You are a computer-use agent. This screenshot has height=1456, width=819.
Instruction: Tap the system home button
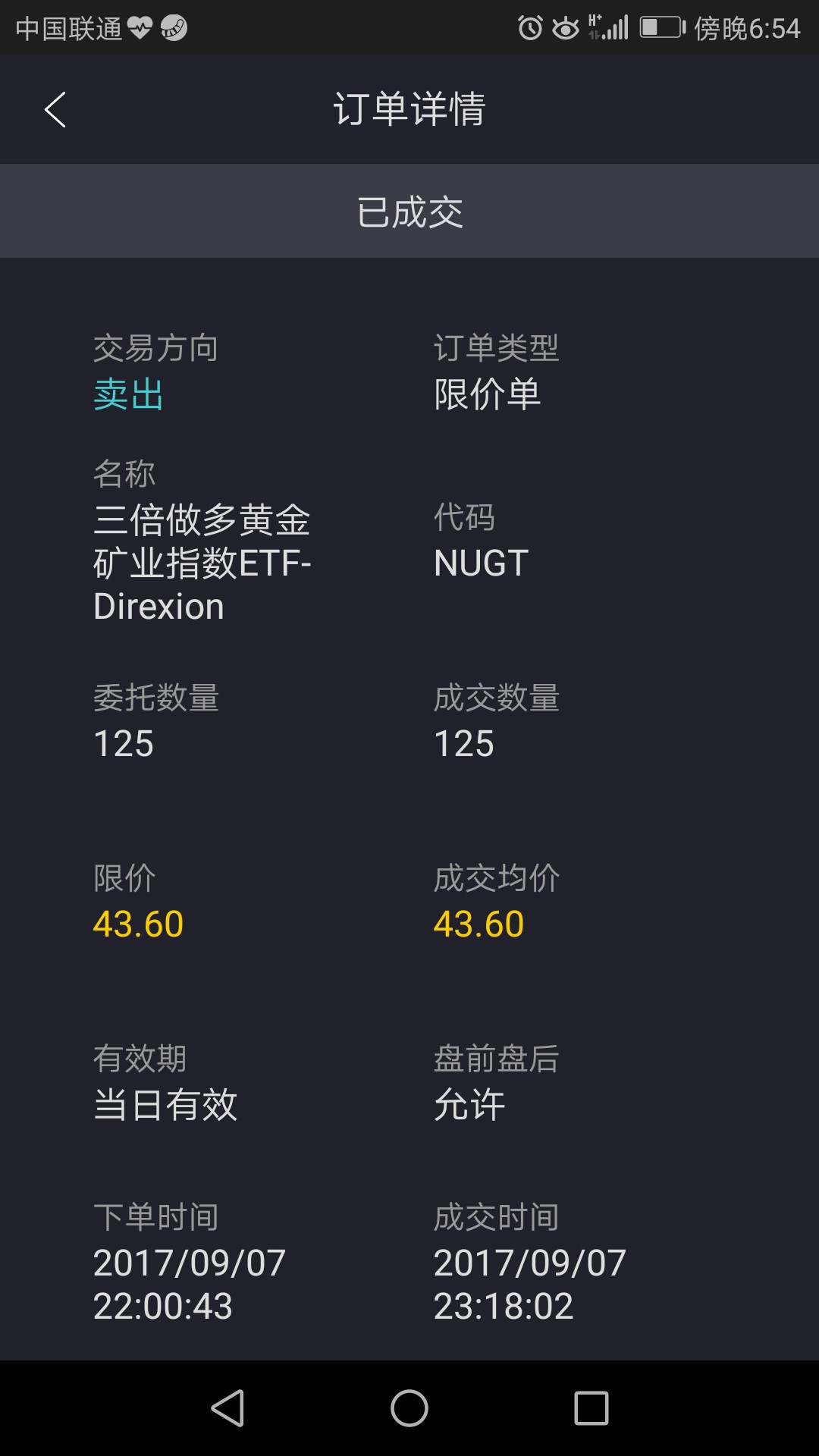pyautogui.click(x=409, y=1408)
